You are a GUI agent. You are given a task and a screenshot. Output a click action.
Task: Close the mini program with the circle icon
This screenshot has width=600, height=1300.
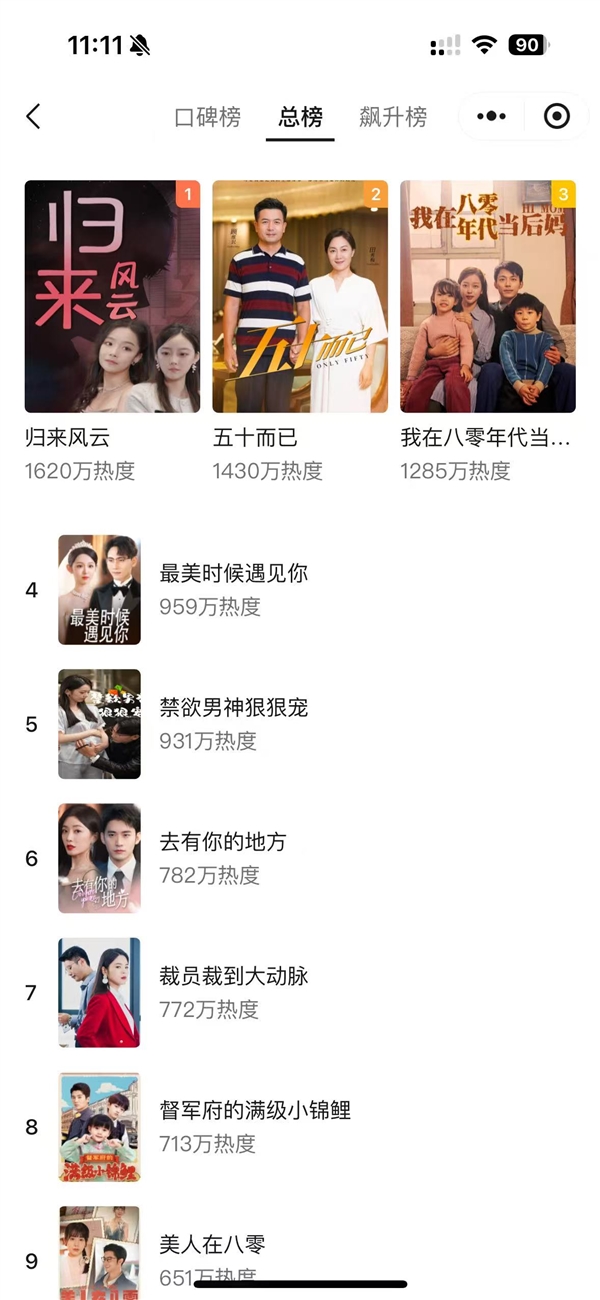coord(556,117)
